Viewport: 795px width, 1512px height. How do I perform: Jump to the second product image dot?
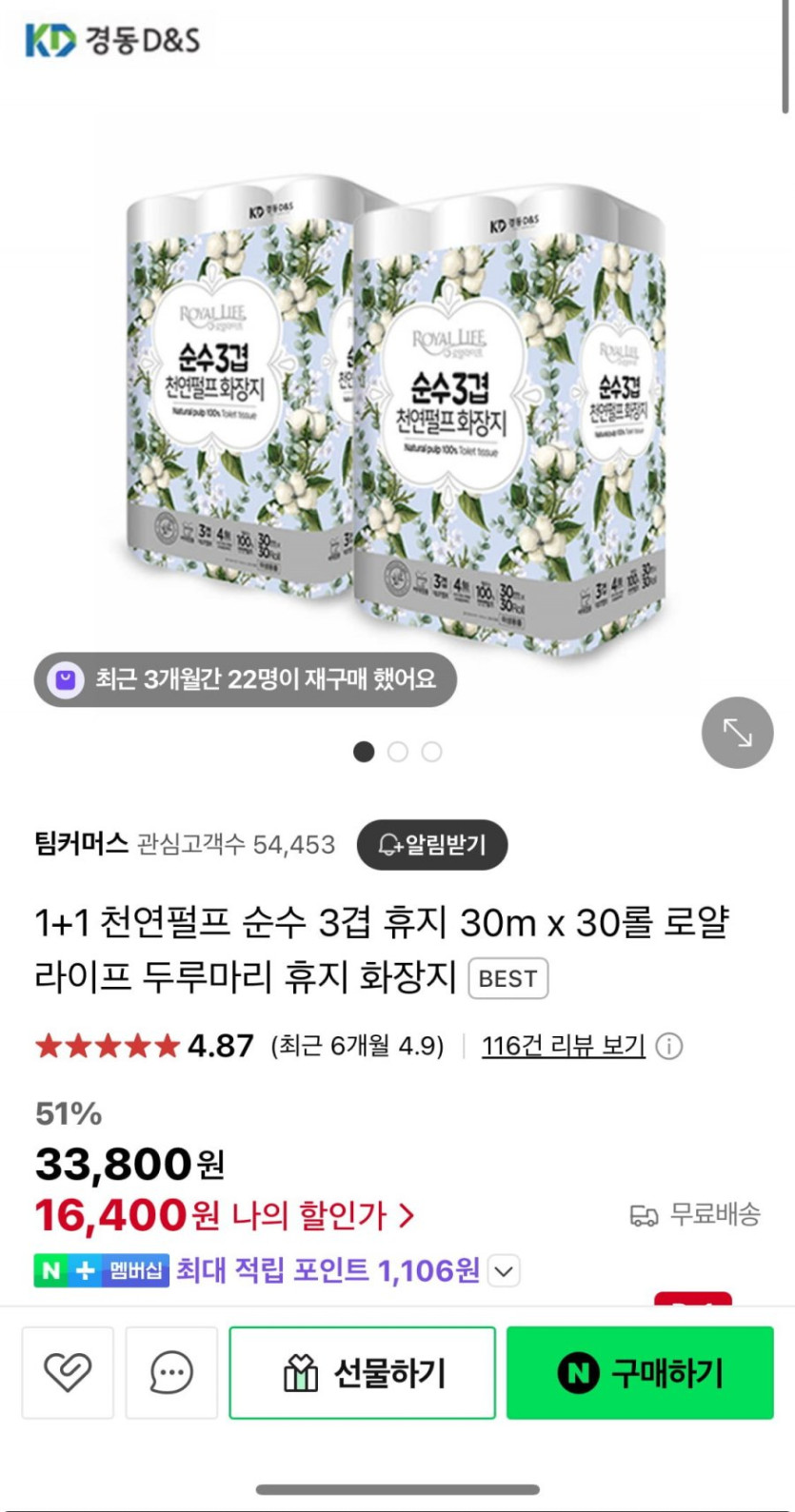pyautogui.click(x=398, y=752)
